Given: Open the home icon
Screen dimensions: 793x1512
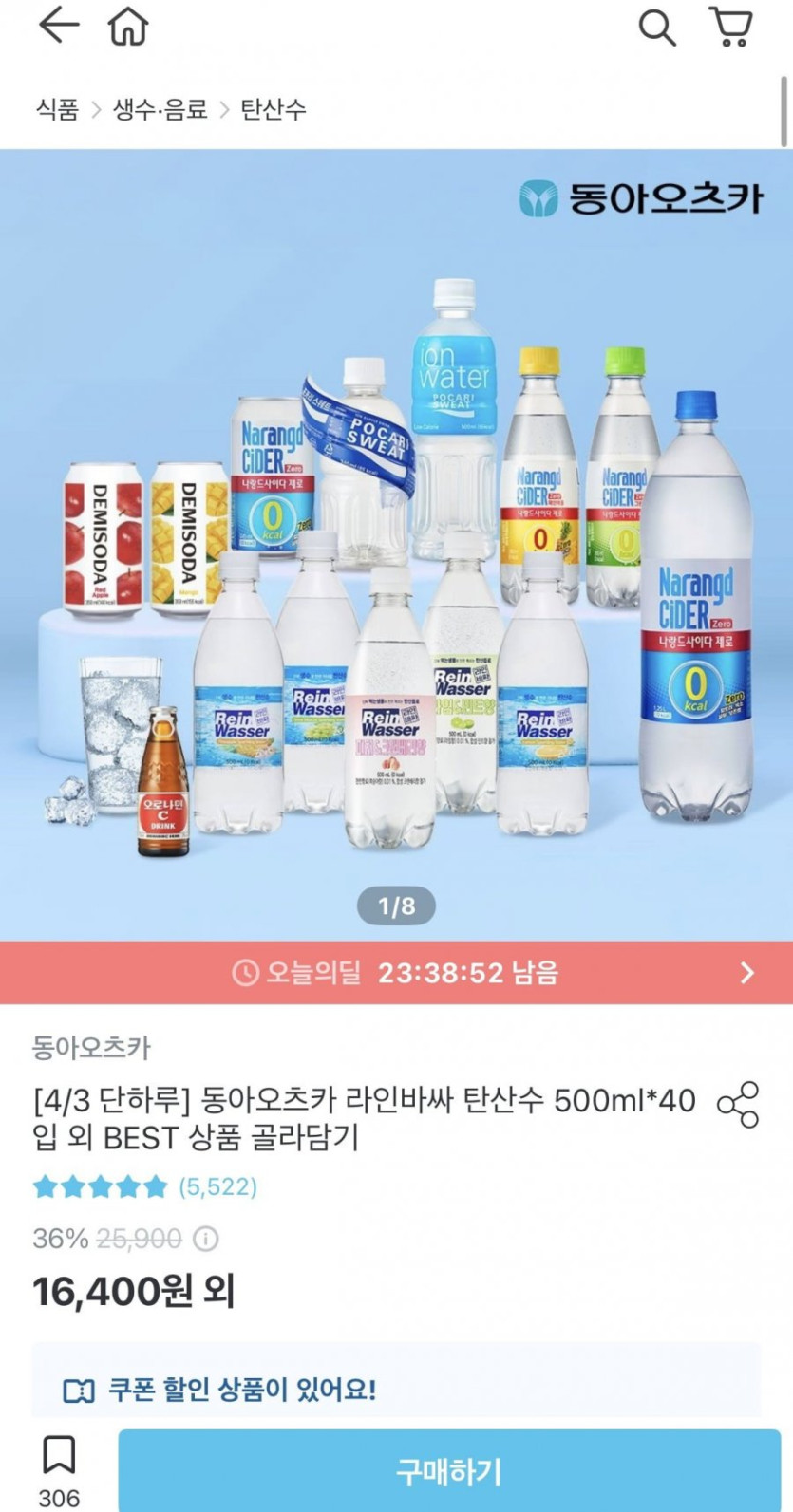Looking at the screenshot, I should click(129, 27).
